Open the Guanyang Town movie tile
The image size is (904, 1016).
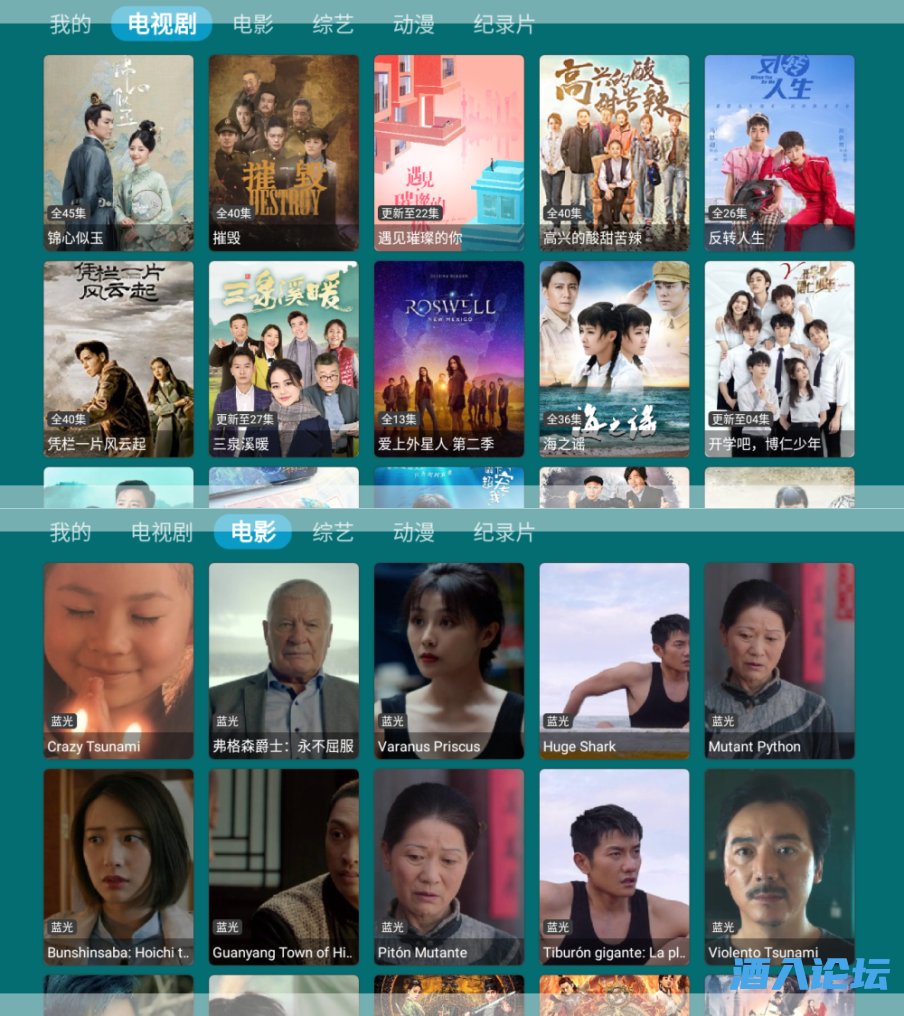coord(283,866)
